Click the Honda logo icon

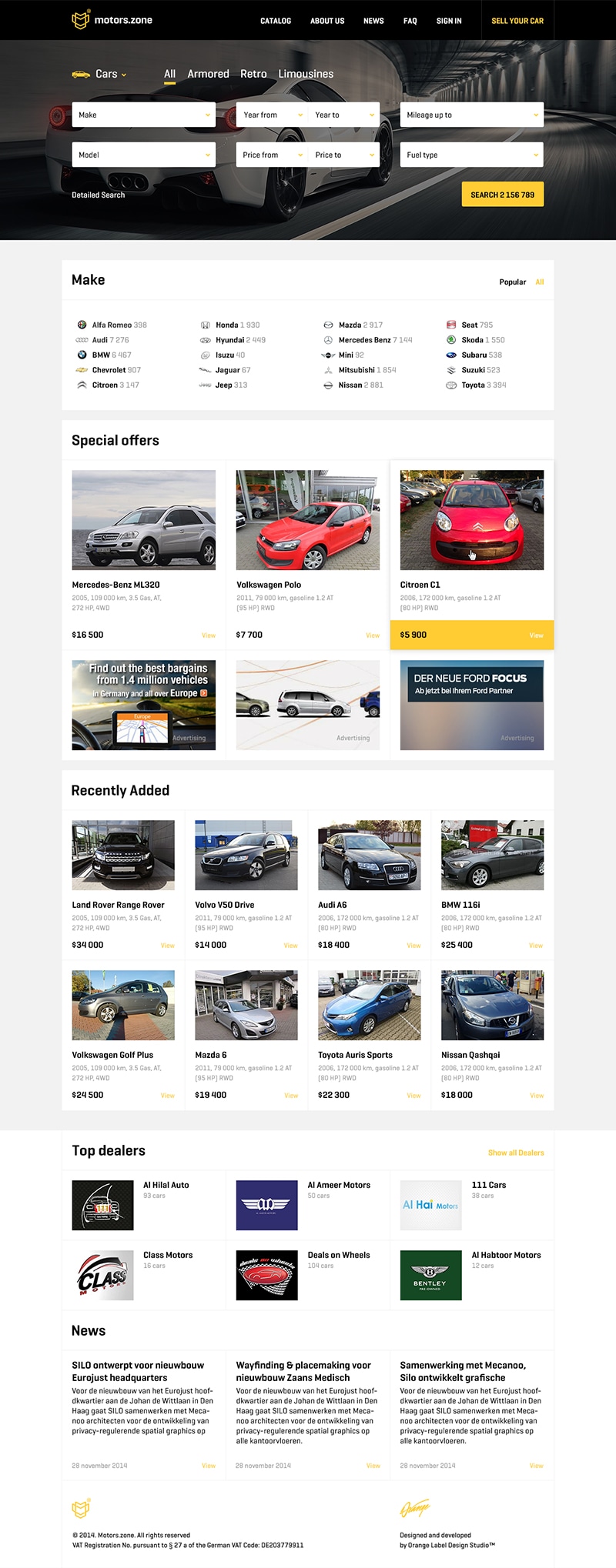(x=205, y=325)
